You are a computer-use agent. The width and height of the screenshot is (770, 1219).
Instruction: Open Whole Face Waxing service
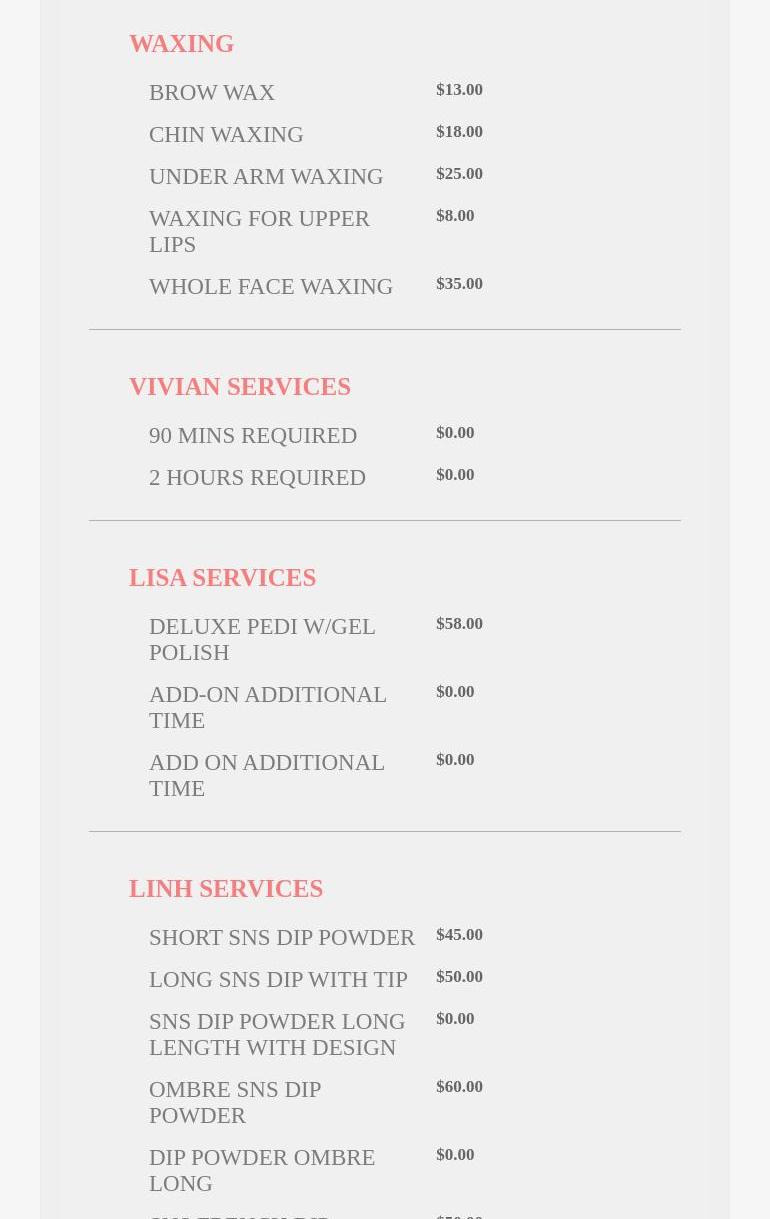click(x=271, y=286)
